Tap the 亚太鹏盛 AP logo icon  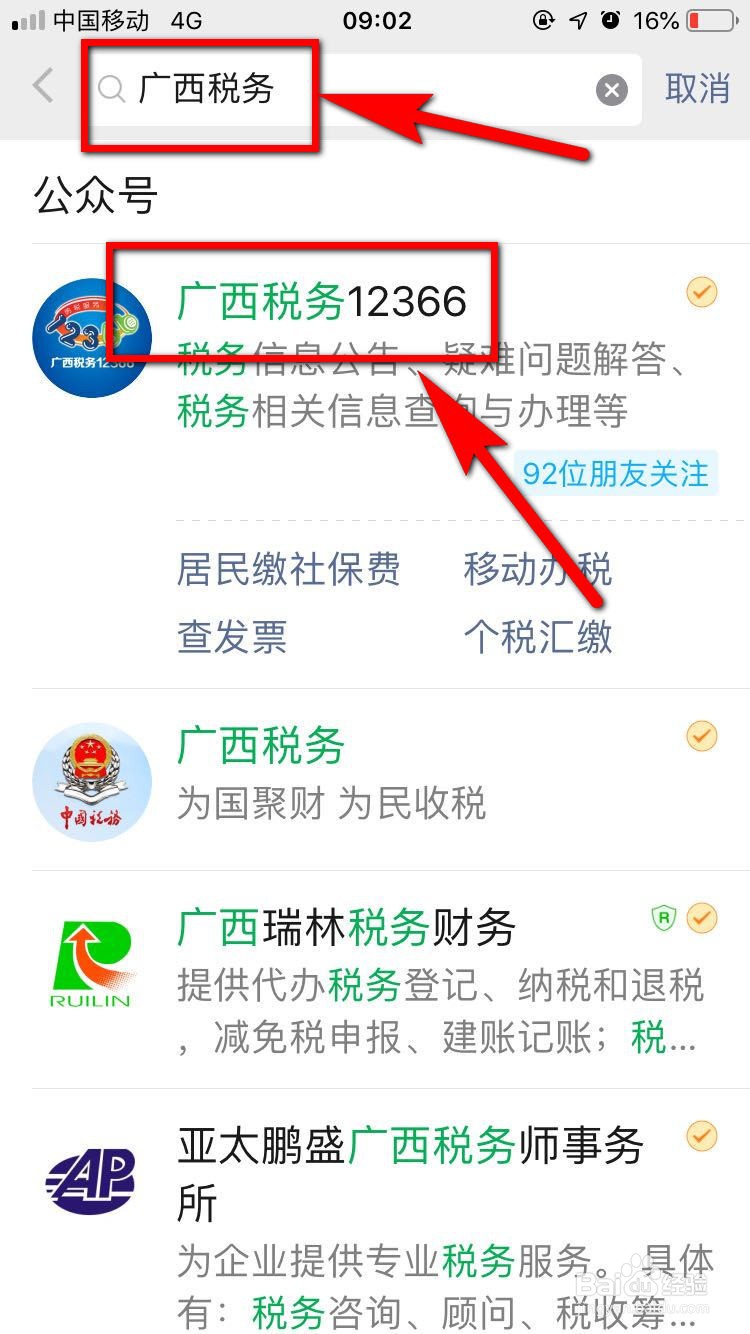(x=91, y=1180)
